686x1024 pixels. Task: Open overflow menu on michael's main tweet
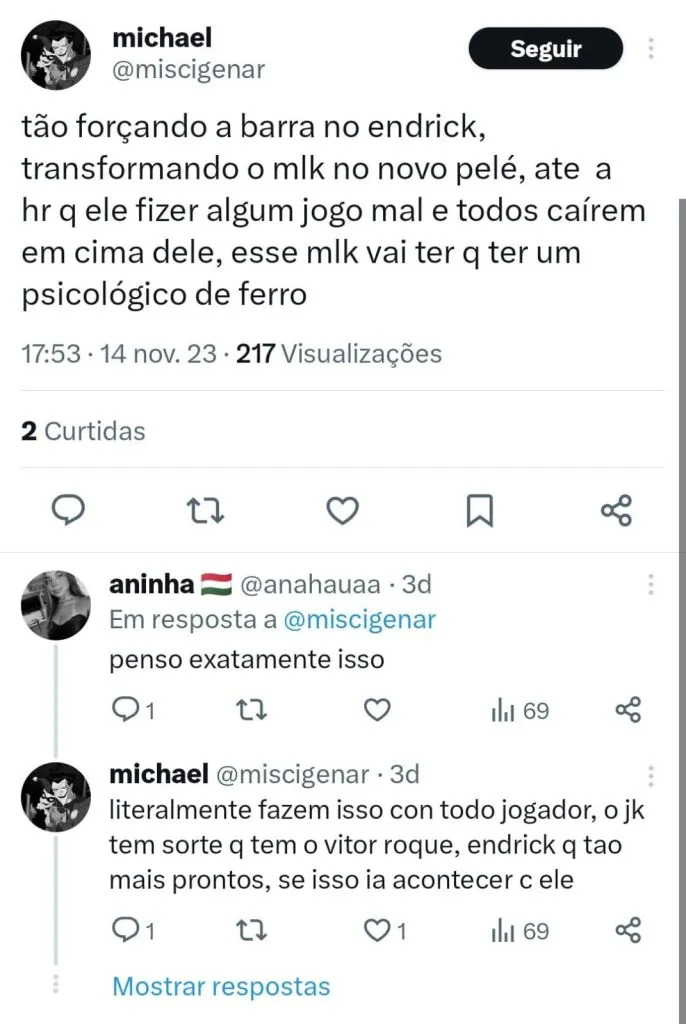tap(651, 48)
